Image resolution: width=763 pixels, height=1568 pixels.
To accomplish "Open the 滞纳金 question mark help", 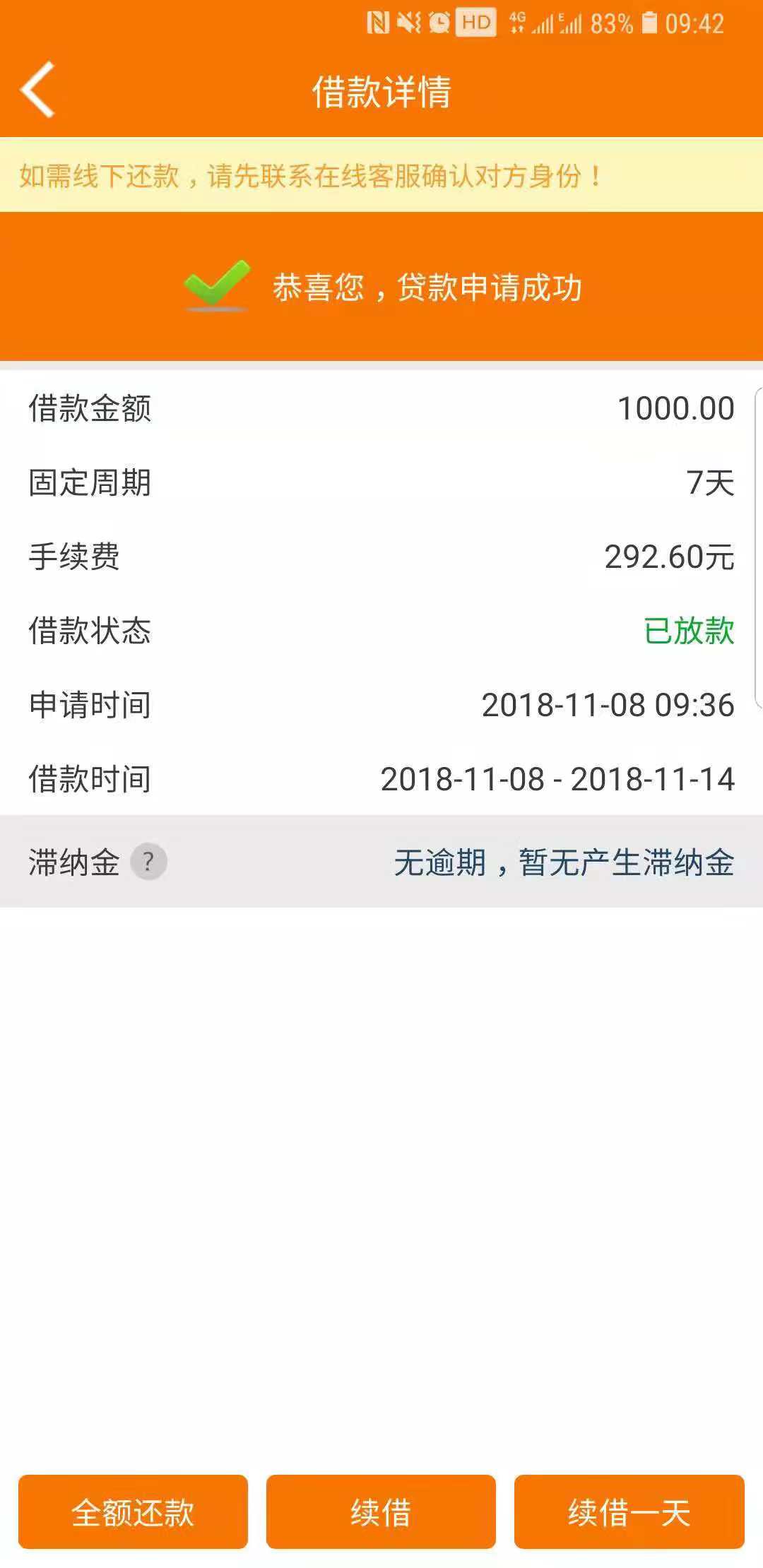I will (x=148, y=862).
